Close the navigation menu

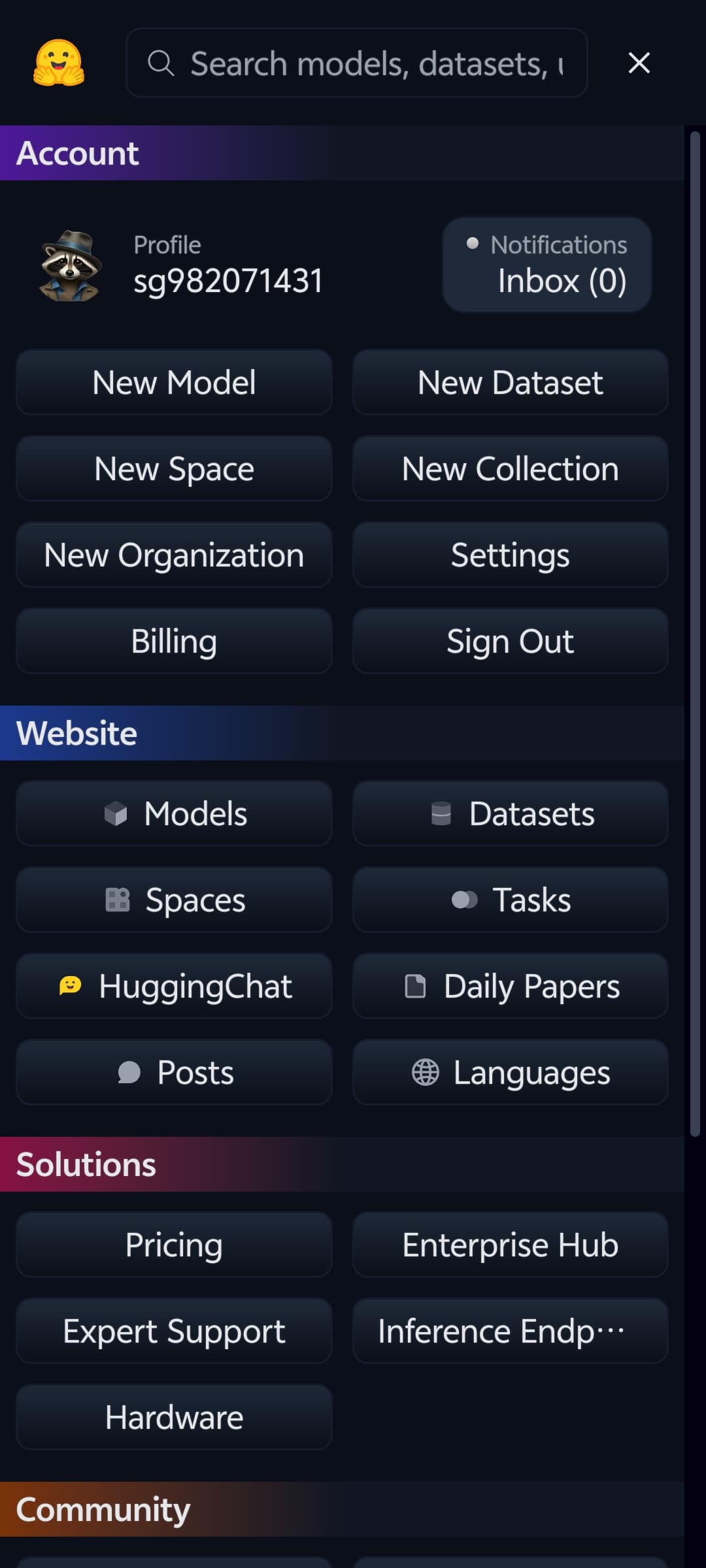pos(639,63)
